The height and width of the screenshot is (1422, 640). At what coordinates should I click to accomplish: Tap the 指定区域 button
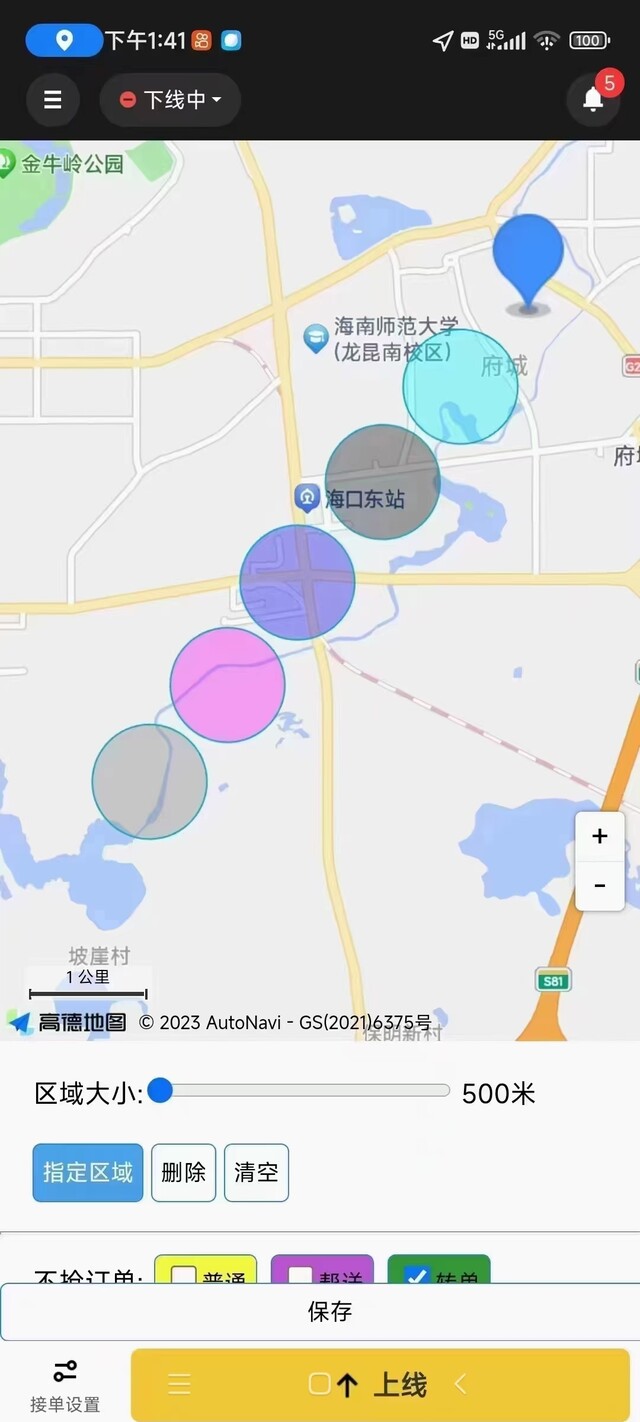[88, 1173]
